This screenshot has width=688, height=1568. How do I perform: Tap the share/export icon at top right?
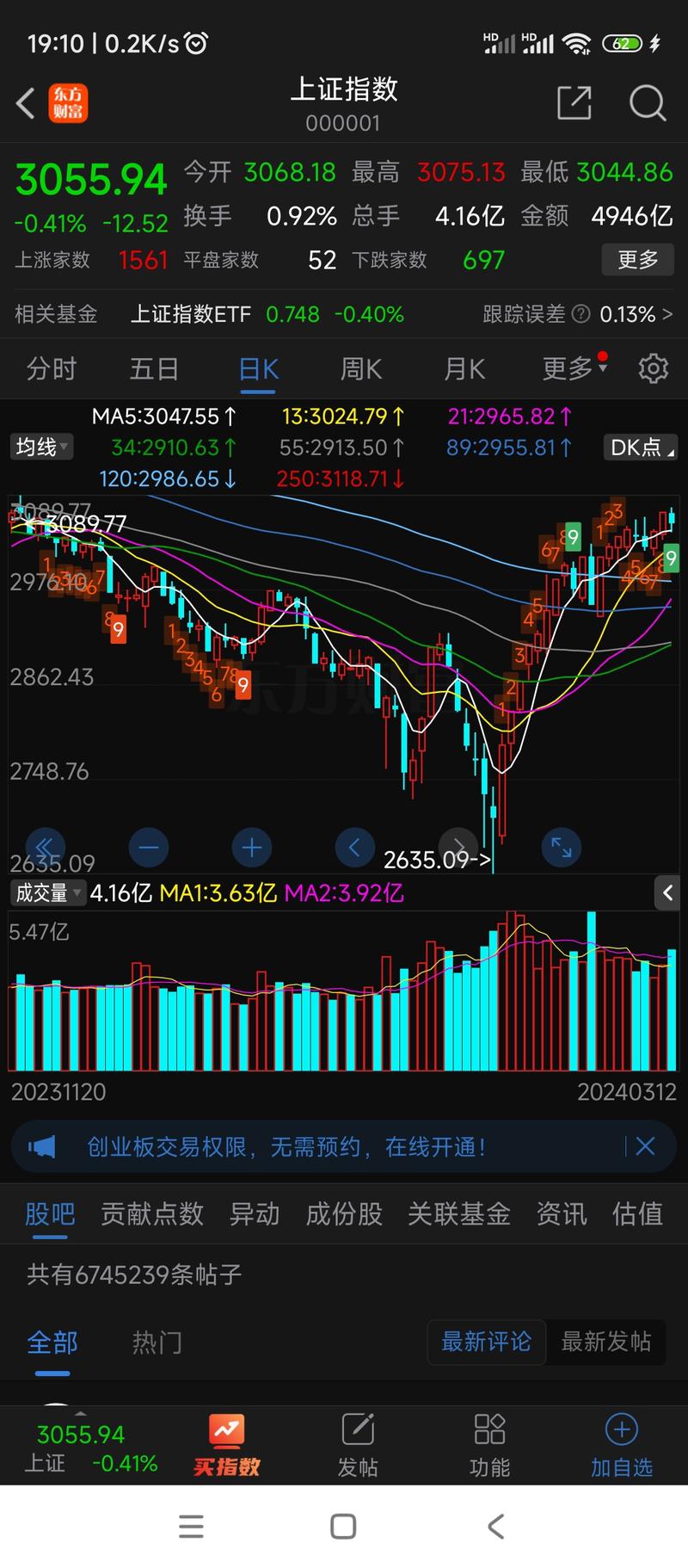(x=574, y=103)
